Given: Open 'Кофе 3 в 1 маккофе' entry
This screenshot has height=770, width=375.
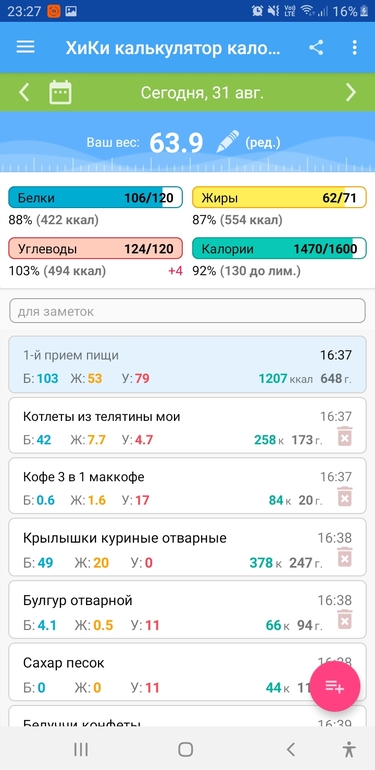Looking at the screenshot, I should (188, 486).
